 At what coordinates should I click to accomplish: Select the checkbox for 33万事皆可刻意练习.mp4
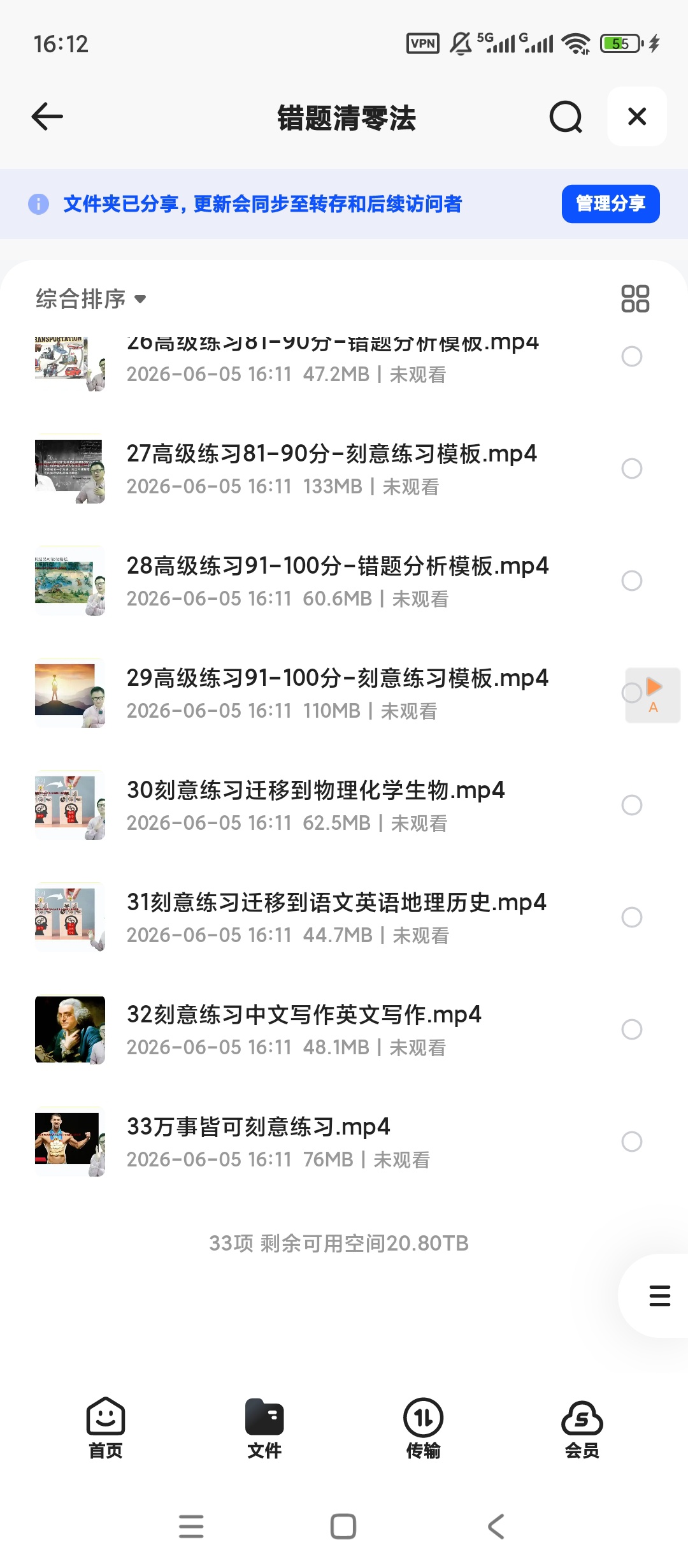click(632, 1142)
